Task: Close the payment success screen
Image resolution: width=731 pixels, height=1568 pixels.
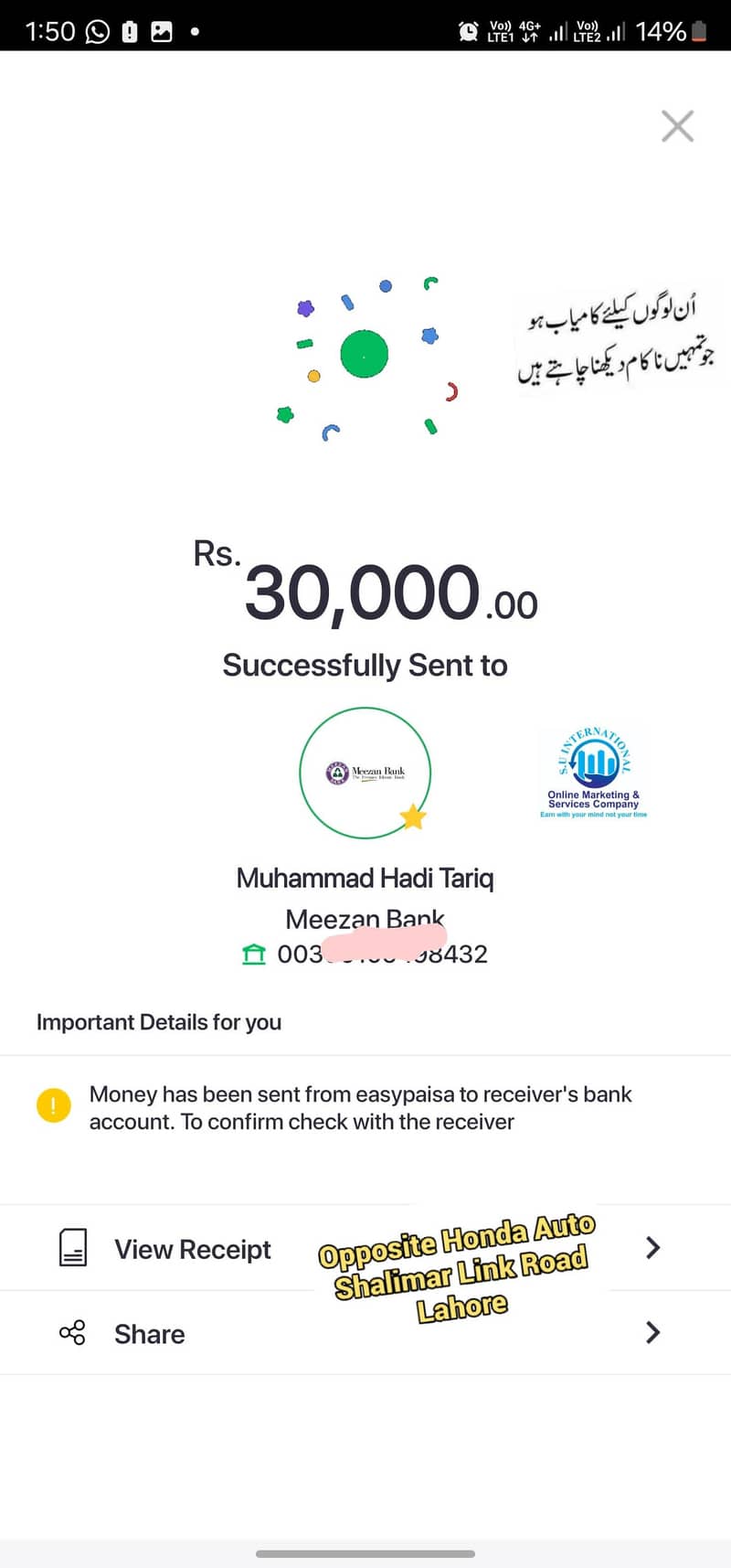Action: (677, 126)
